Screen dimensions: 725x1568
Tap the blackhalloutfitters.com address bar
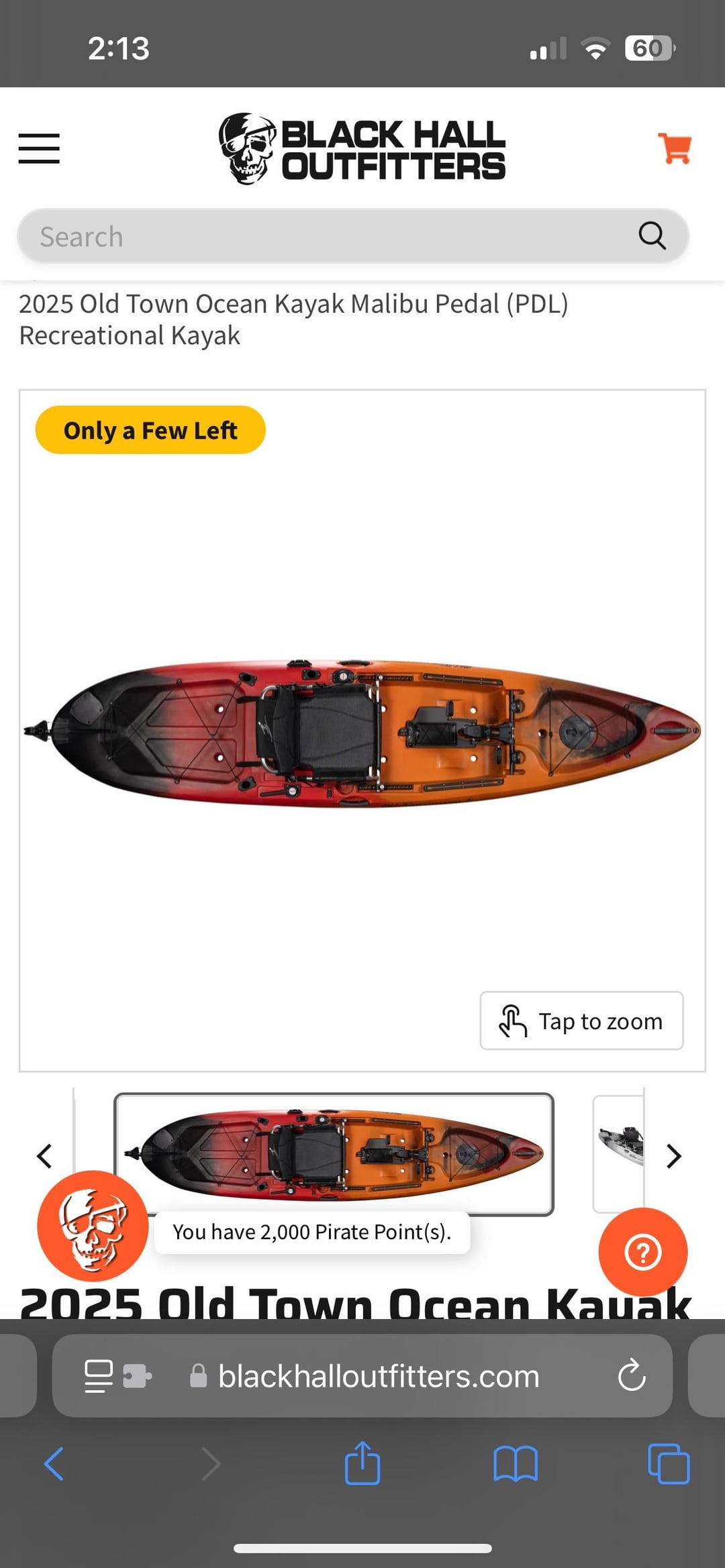click(x=379, y=1376)
